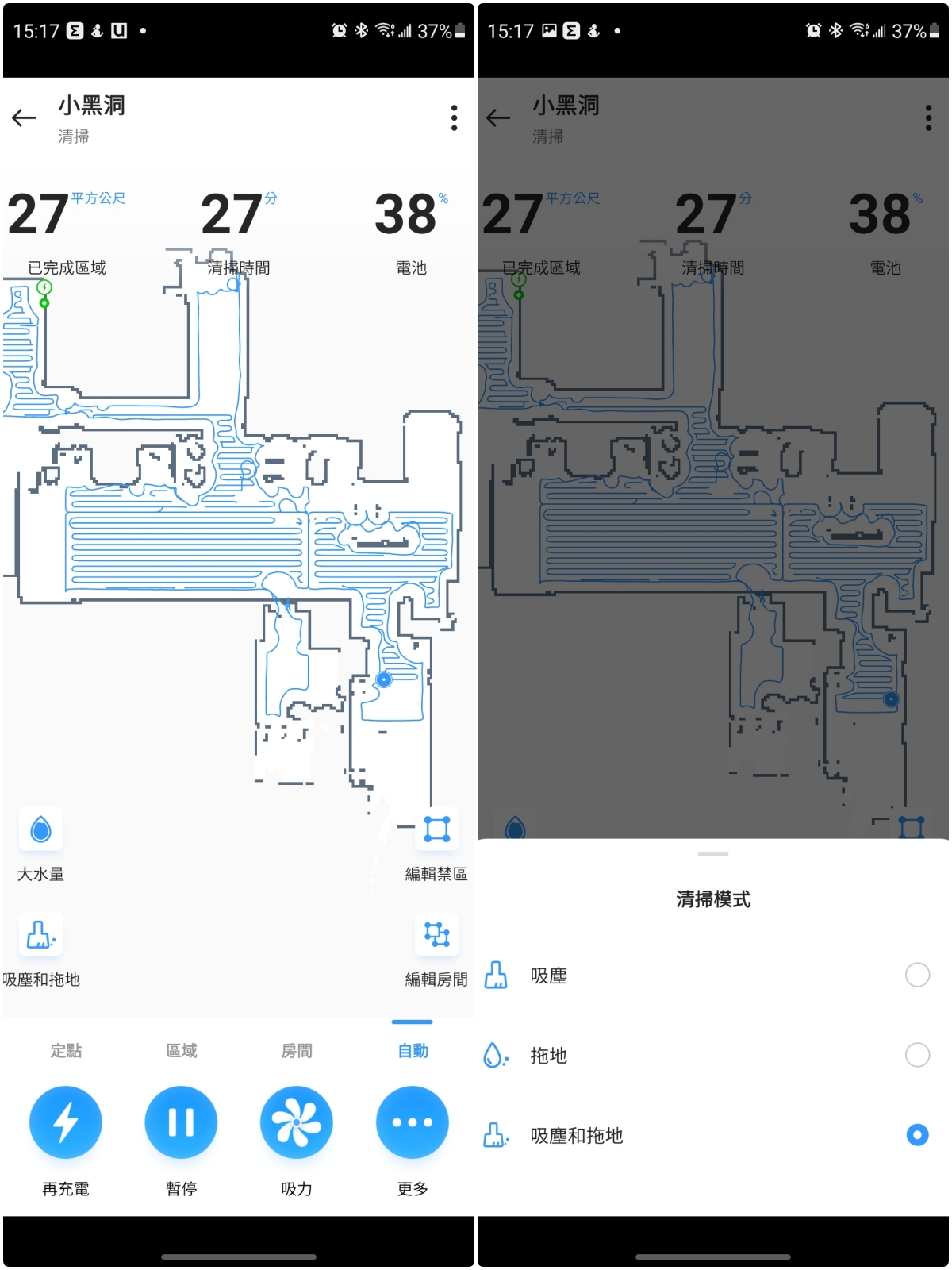Select the 自動 auto cleaning tab
952x1270 pixels.
pyautogui.click(x=413, y=1051)
